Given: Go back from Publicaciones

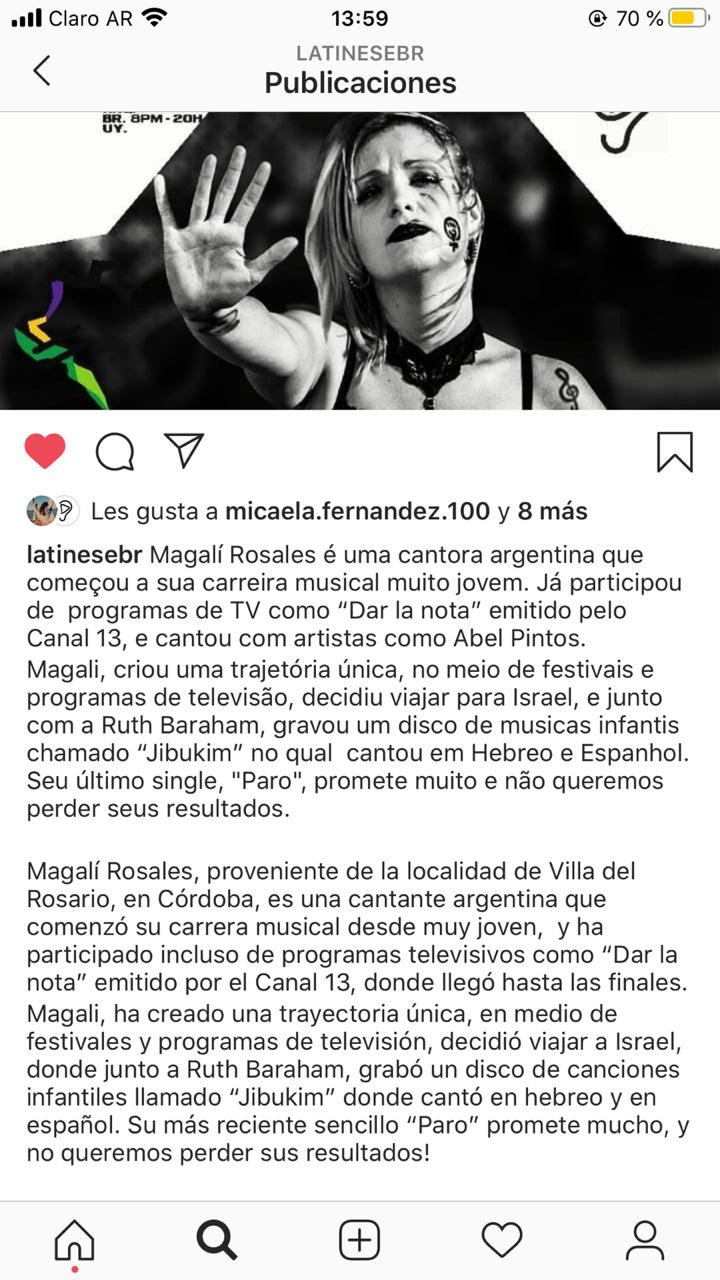Looking at the screenshot, I should click(41, 70).
